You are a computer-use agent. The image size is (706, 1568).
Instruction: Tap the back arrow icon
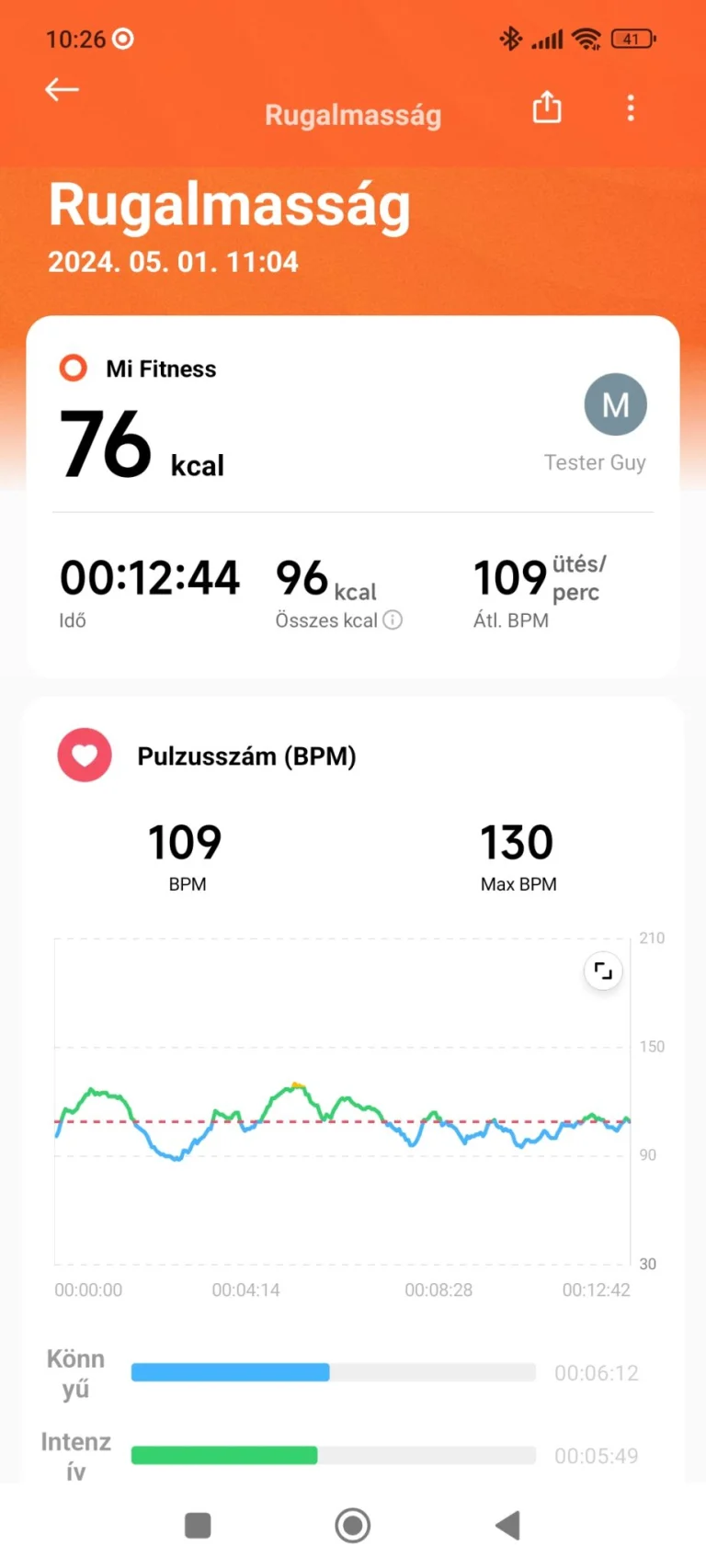point(61,89)
